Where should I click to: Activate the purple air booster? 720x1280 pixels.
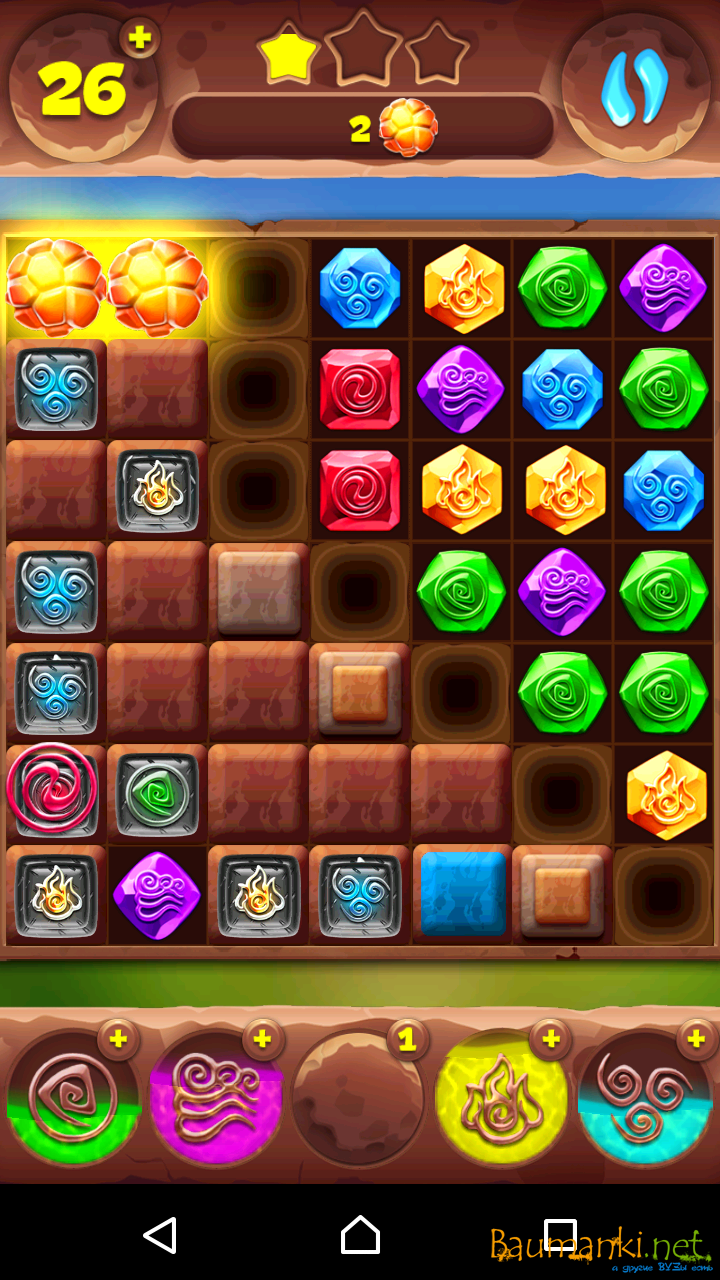pos(215,1100)
